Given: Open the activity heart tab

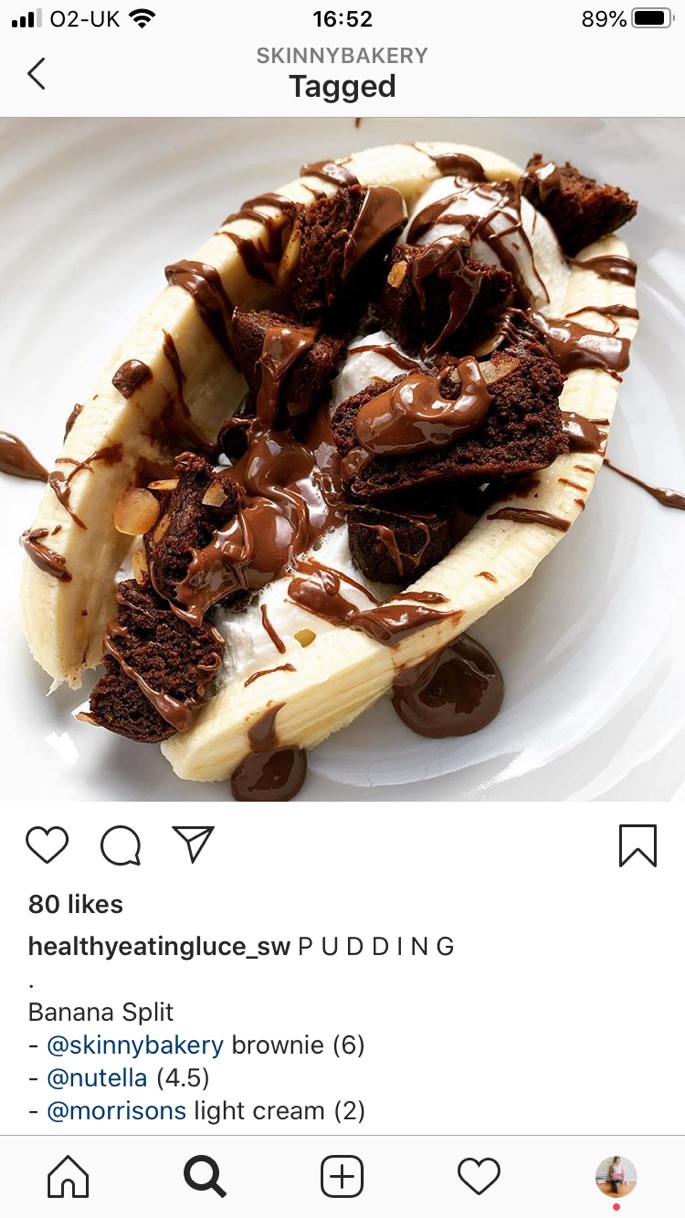Looking at the screenshot, I should (x=479, y=1177).
